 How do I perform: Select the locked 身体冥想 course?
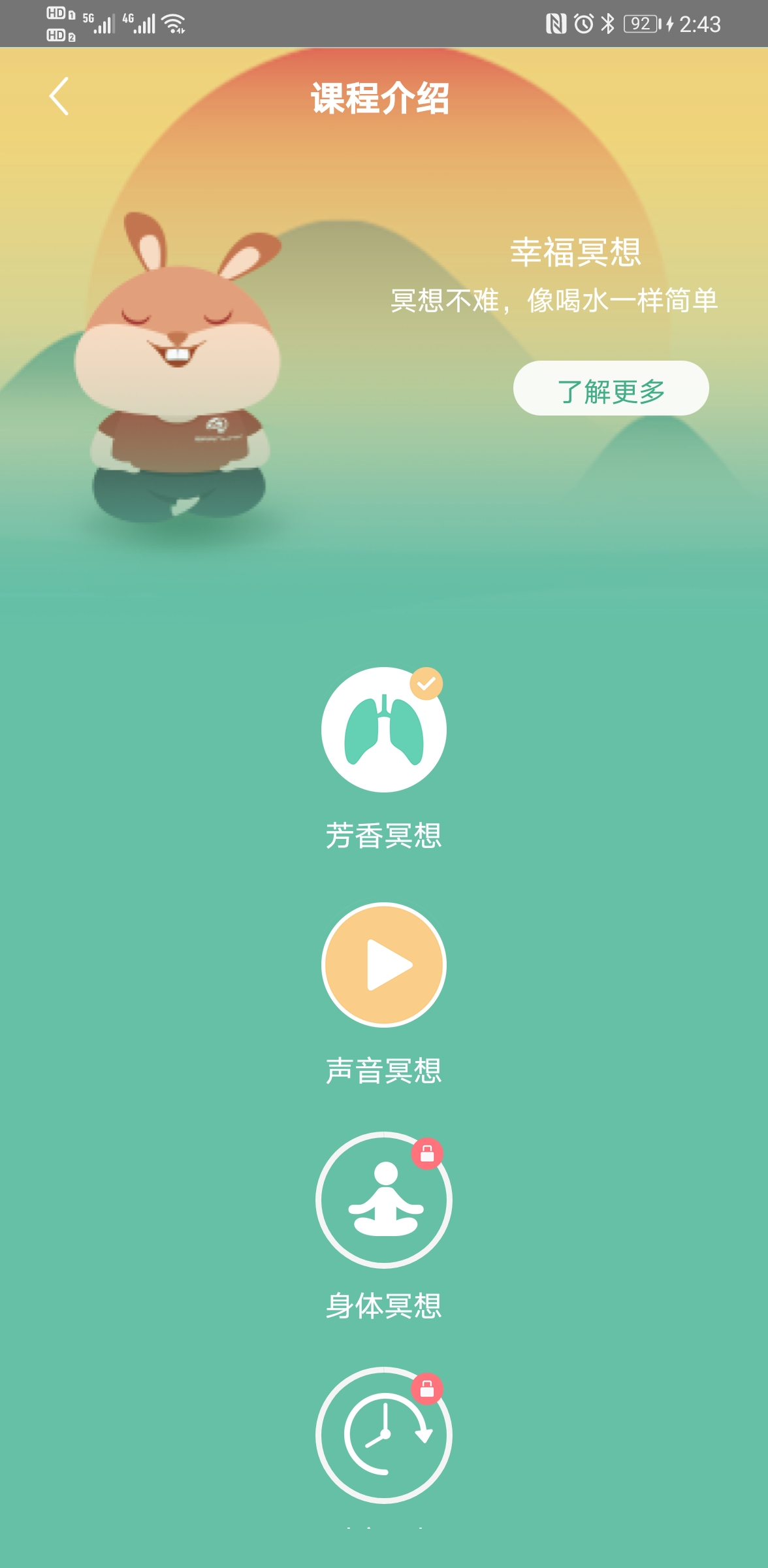(384, 1200)
